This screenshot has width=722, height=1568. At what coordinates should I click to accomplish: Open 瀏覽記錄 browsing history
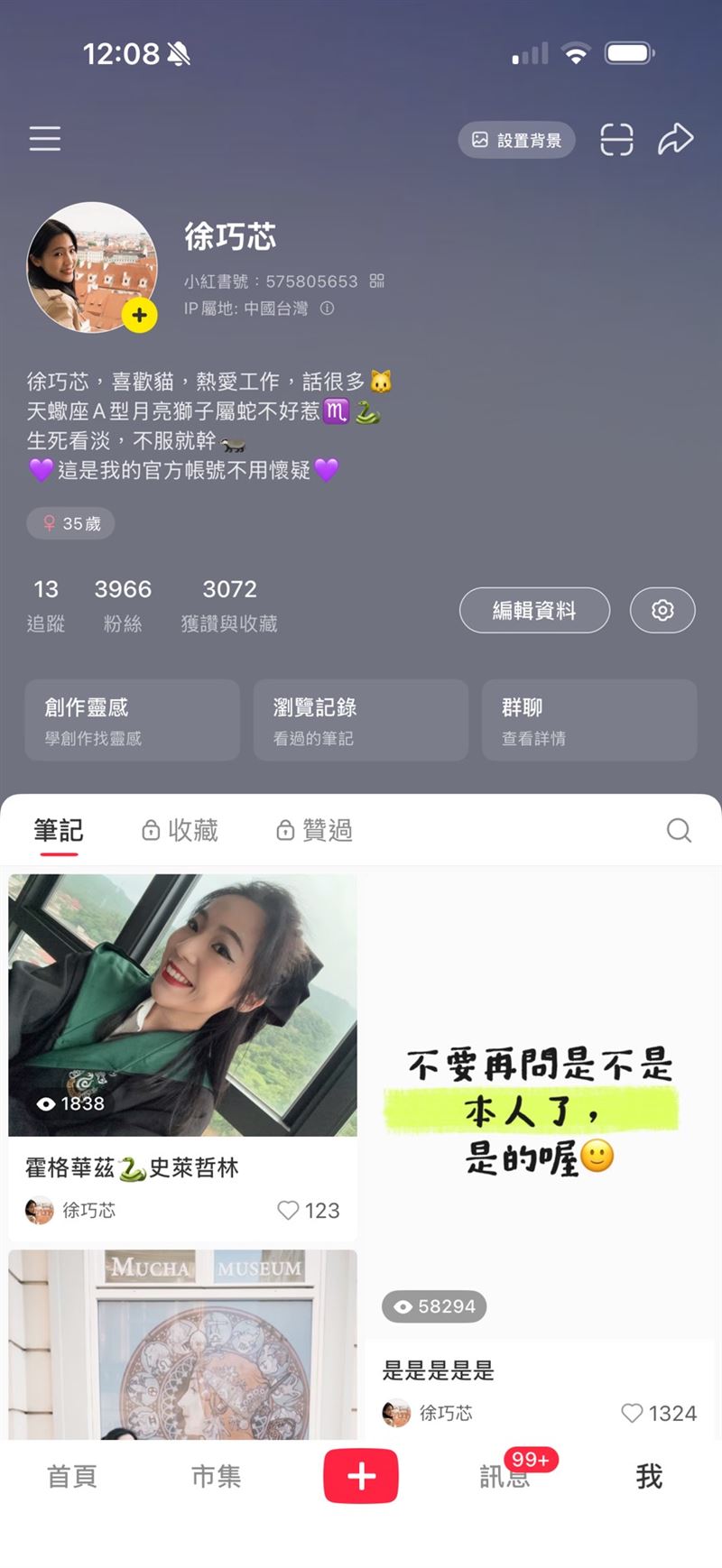361,720
